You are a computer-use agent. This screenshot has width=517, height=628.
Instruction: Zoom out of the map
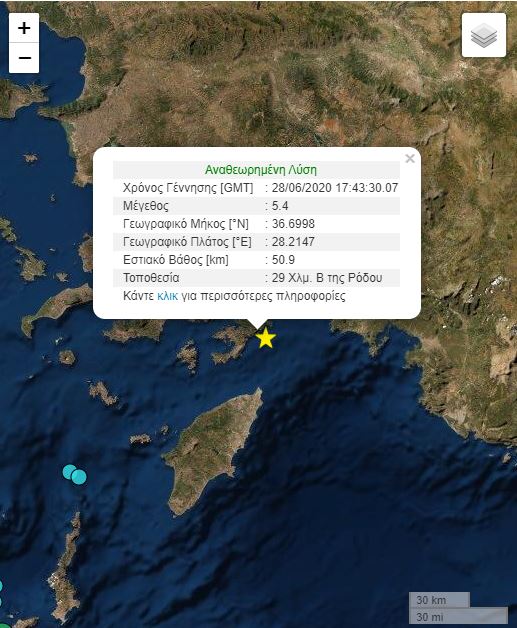(x=24, y=58)
